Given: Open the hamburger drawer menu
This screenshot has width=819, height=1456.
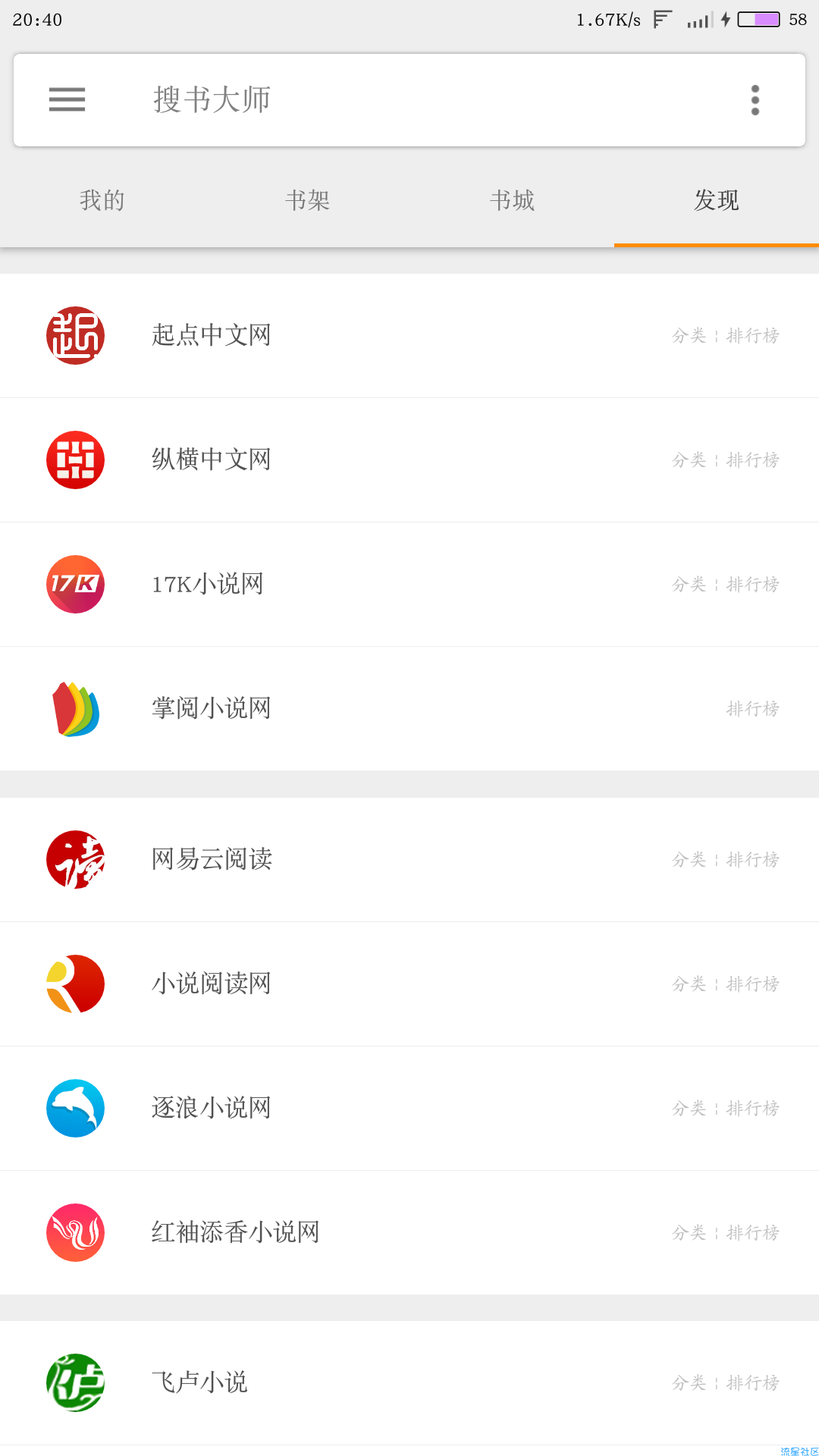Looking at the screenshot, I should 67,99.
